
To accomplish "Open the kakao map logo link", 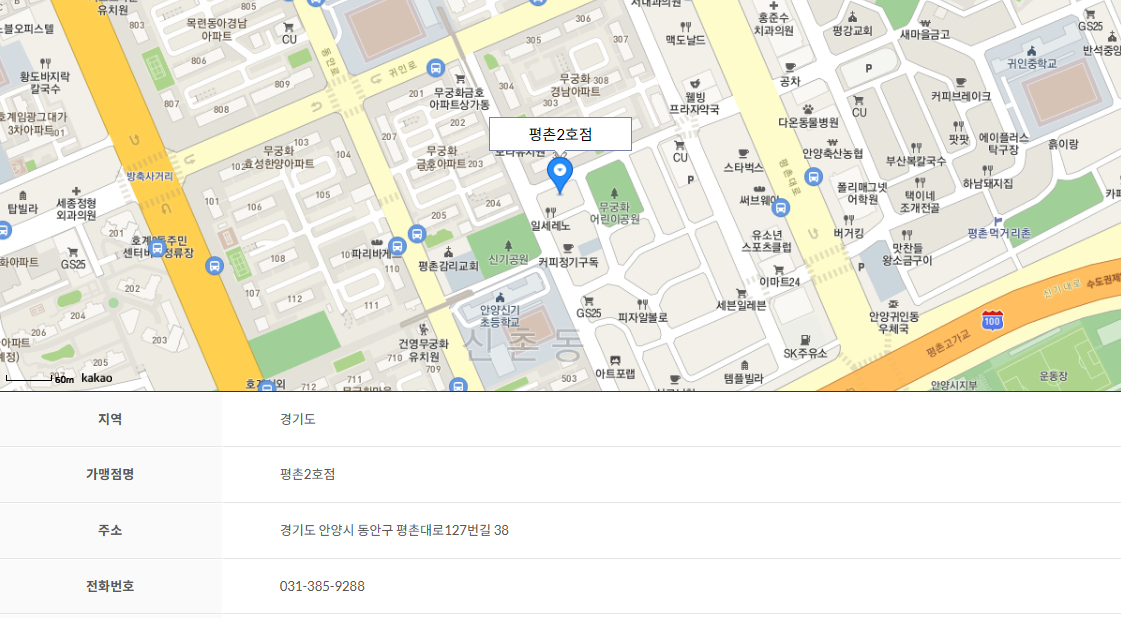I will click(97, 379).
